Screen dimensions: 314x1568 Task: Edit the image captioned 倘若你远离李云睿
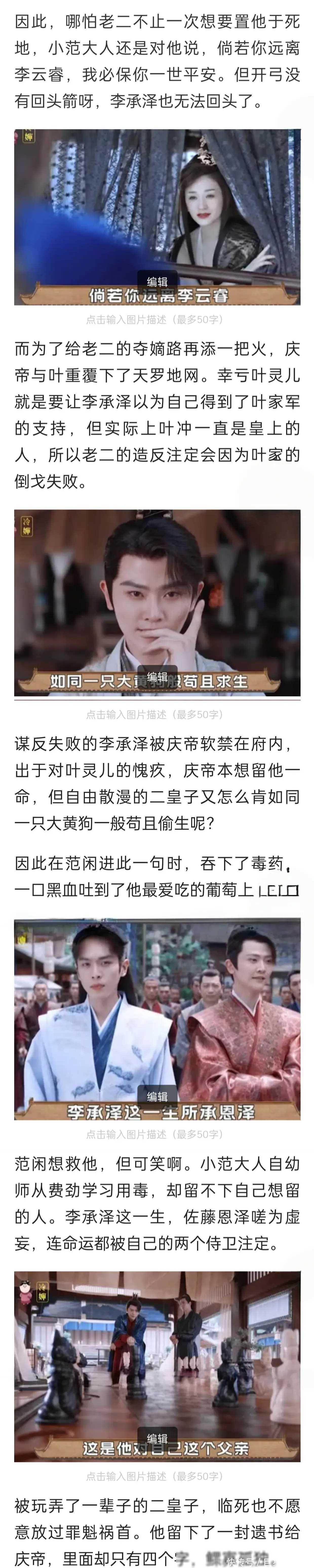[x=157, y=282]
